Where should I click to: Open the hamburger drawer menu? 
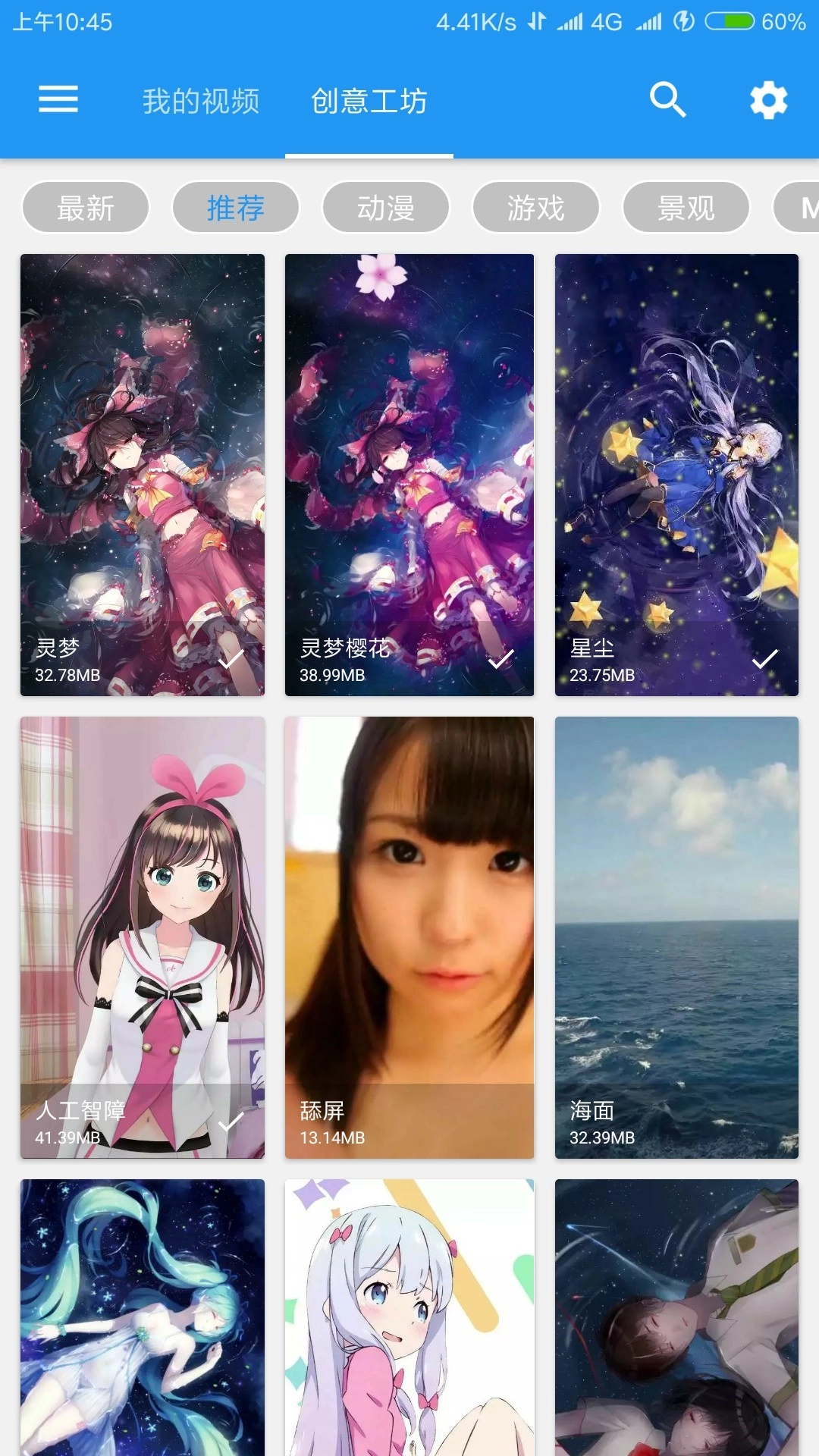coord(58,99)
